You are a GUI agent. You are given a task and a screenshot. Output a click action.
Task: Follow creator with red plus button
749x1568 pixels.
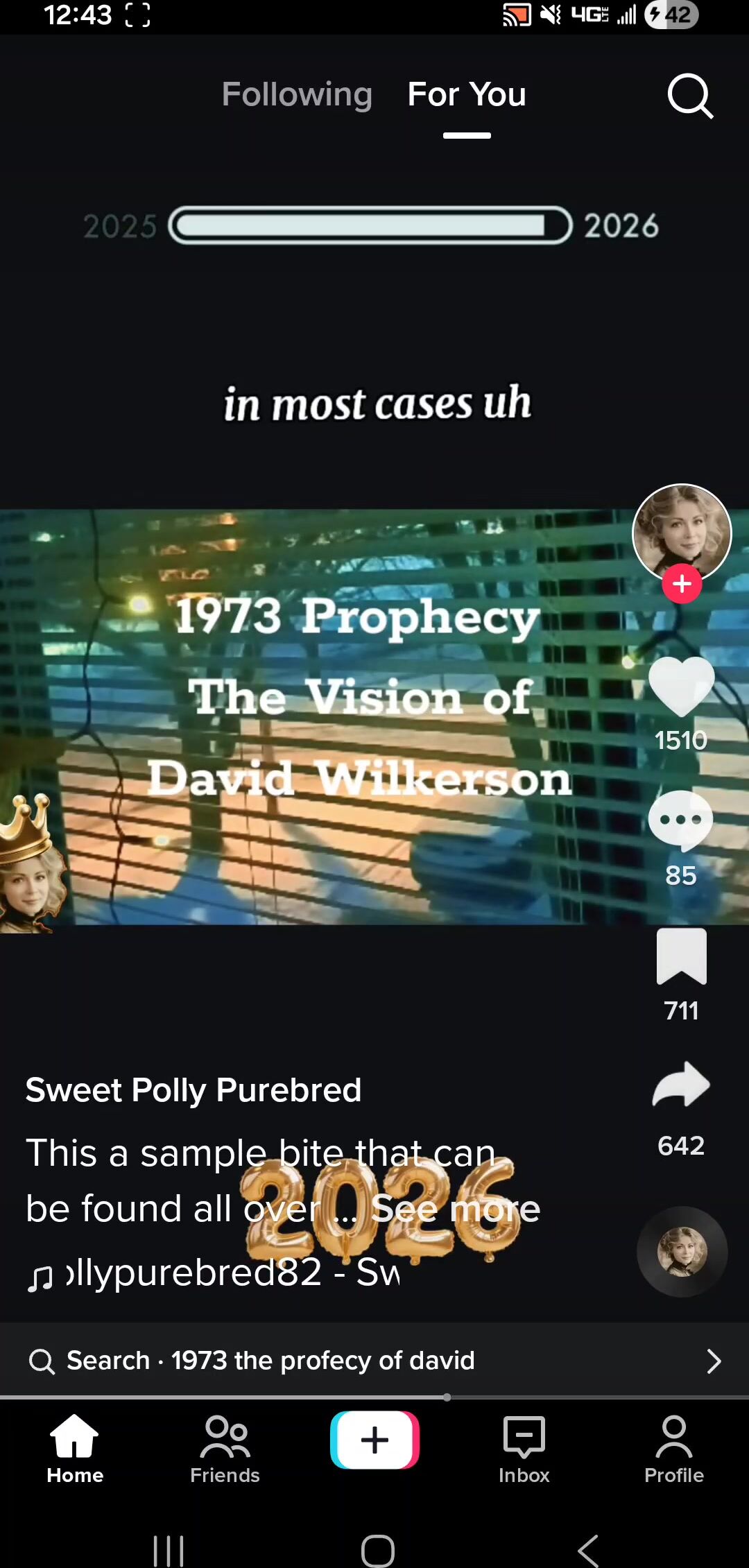pos(681,584)
